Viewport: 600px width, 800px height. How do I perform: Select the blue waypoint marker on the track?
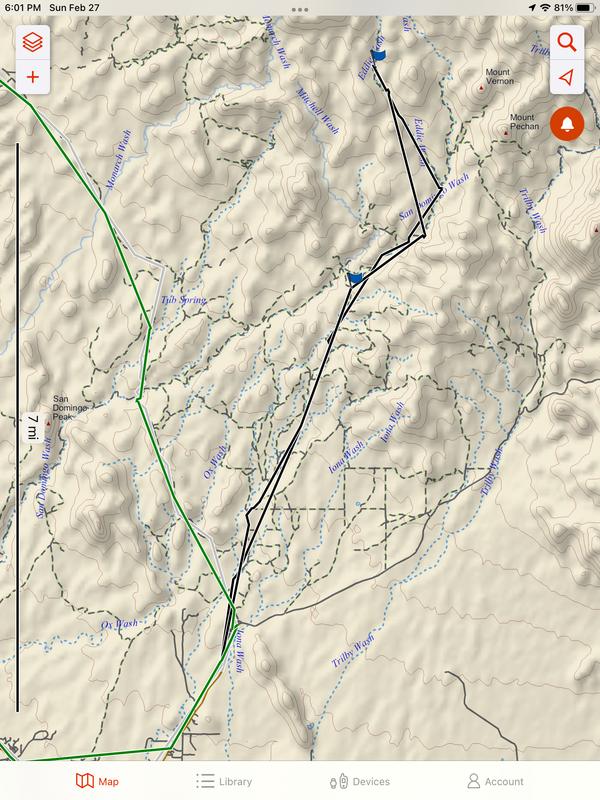[x=355, y=278]
